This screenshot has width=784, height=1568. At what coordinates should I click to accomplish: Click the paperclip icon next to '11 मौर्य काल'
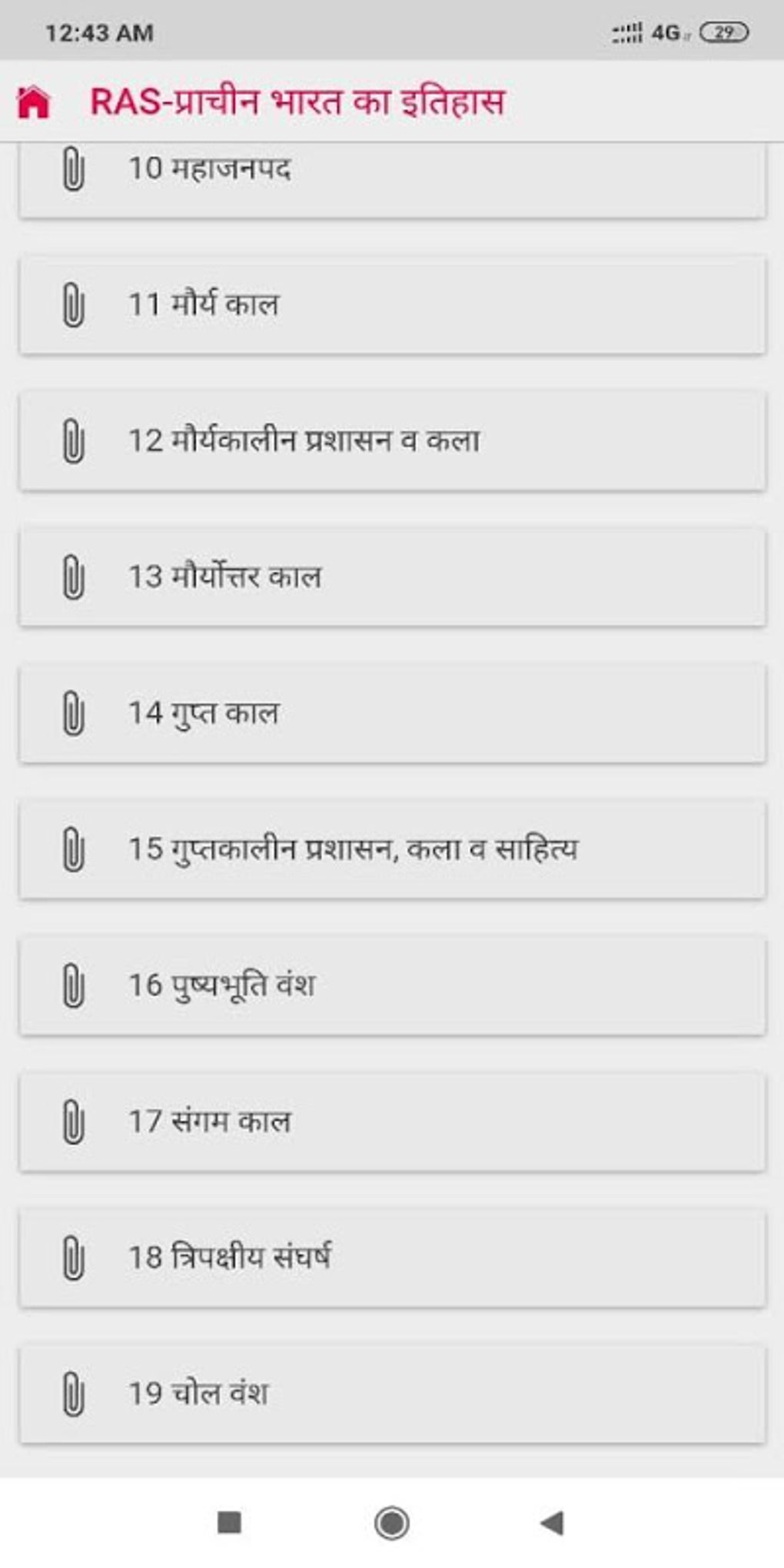tap(74, 303)
